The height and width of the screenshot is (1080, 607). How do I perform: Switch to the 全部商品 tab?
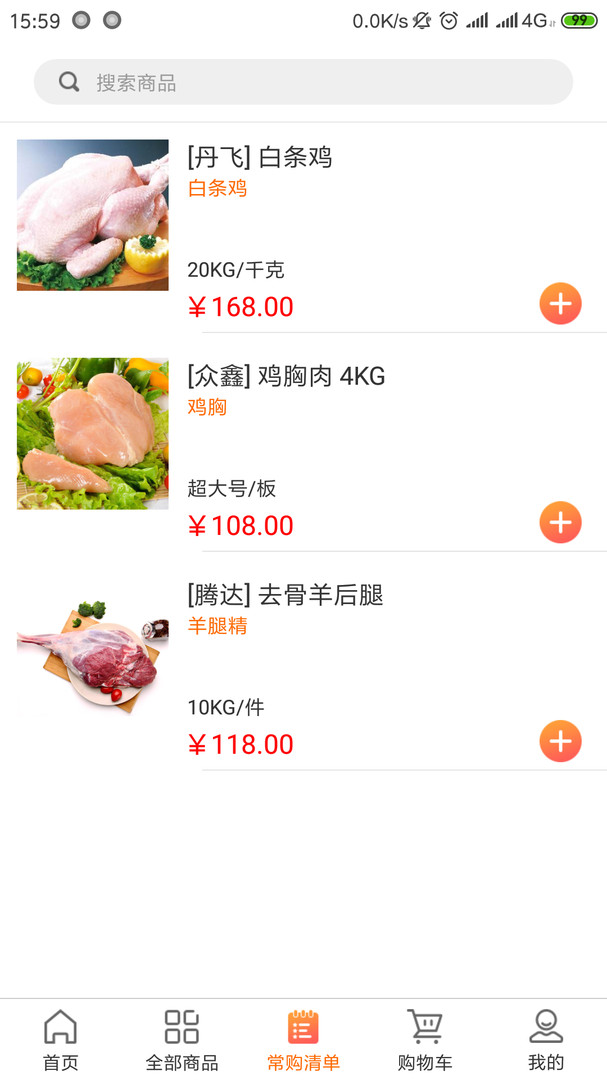(182, 1040)
